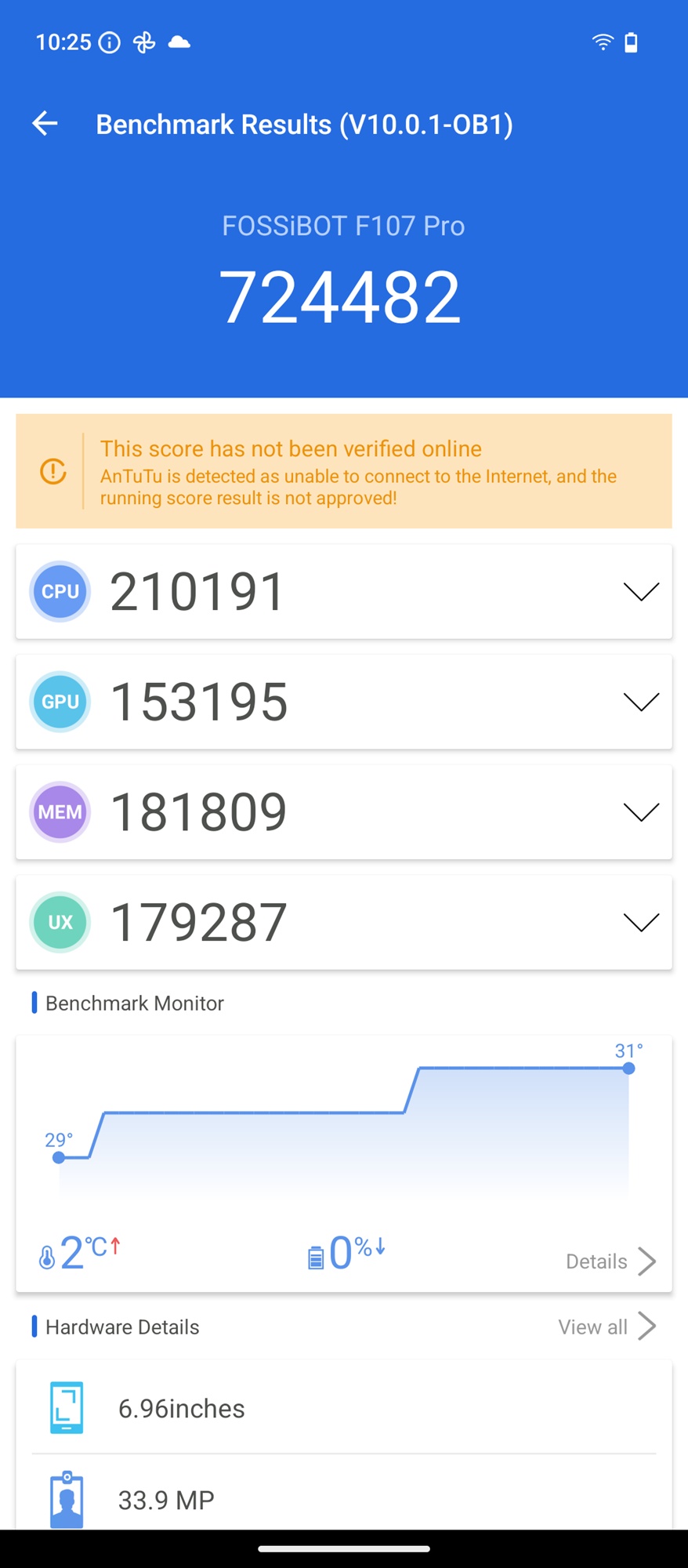Open Benchmark Monitor Details
This screenshot has width=688, height=1568.
pos(610,1261)
